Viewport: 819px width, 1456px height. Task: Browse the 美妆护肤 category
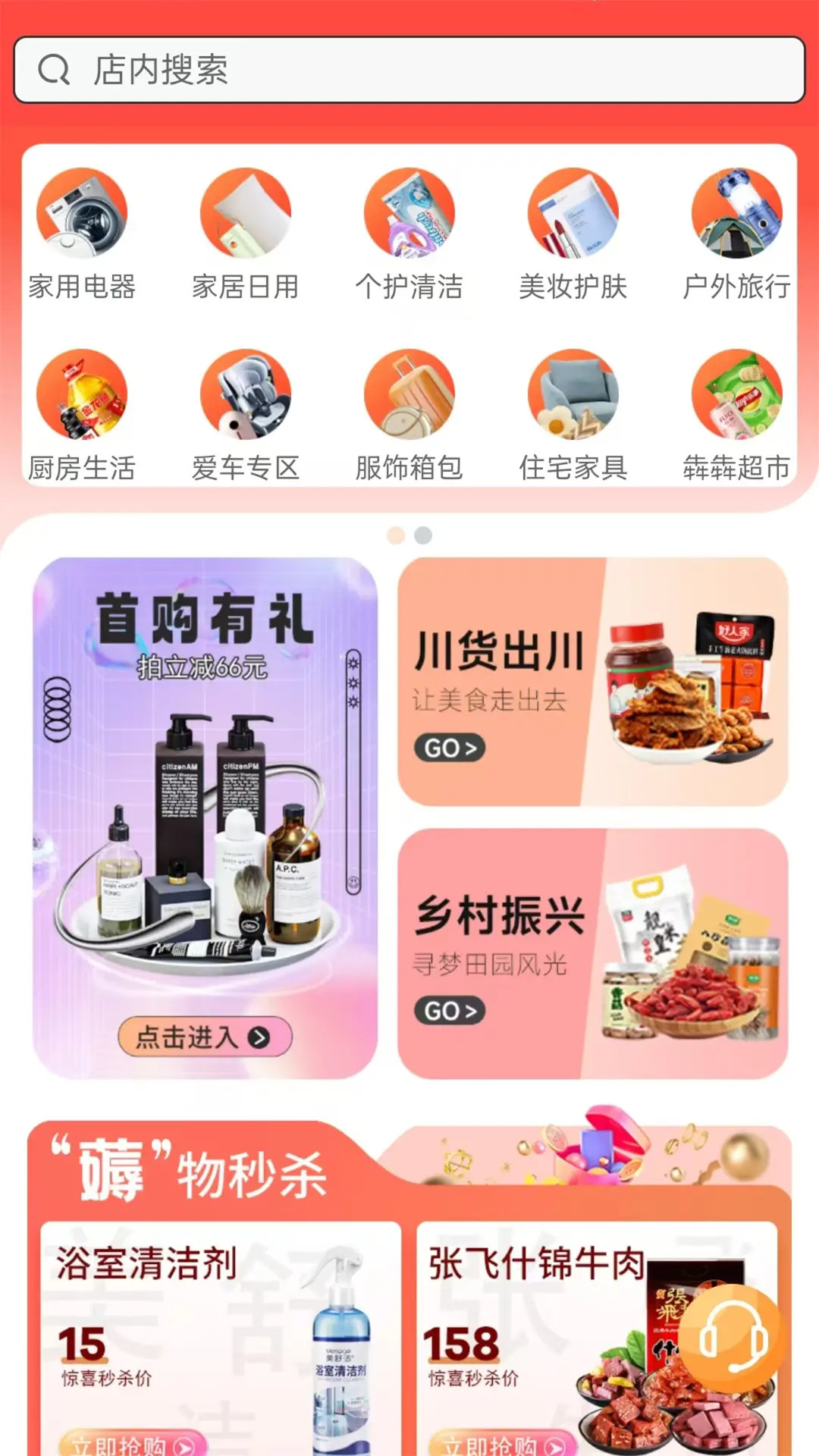(x=573, y=234)
